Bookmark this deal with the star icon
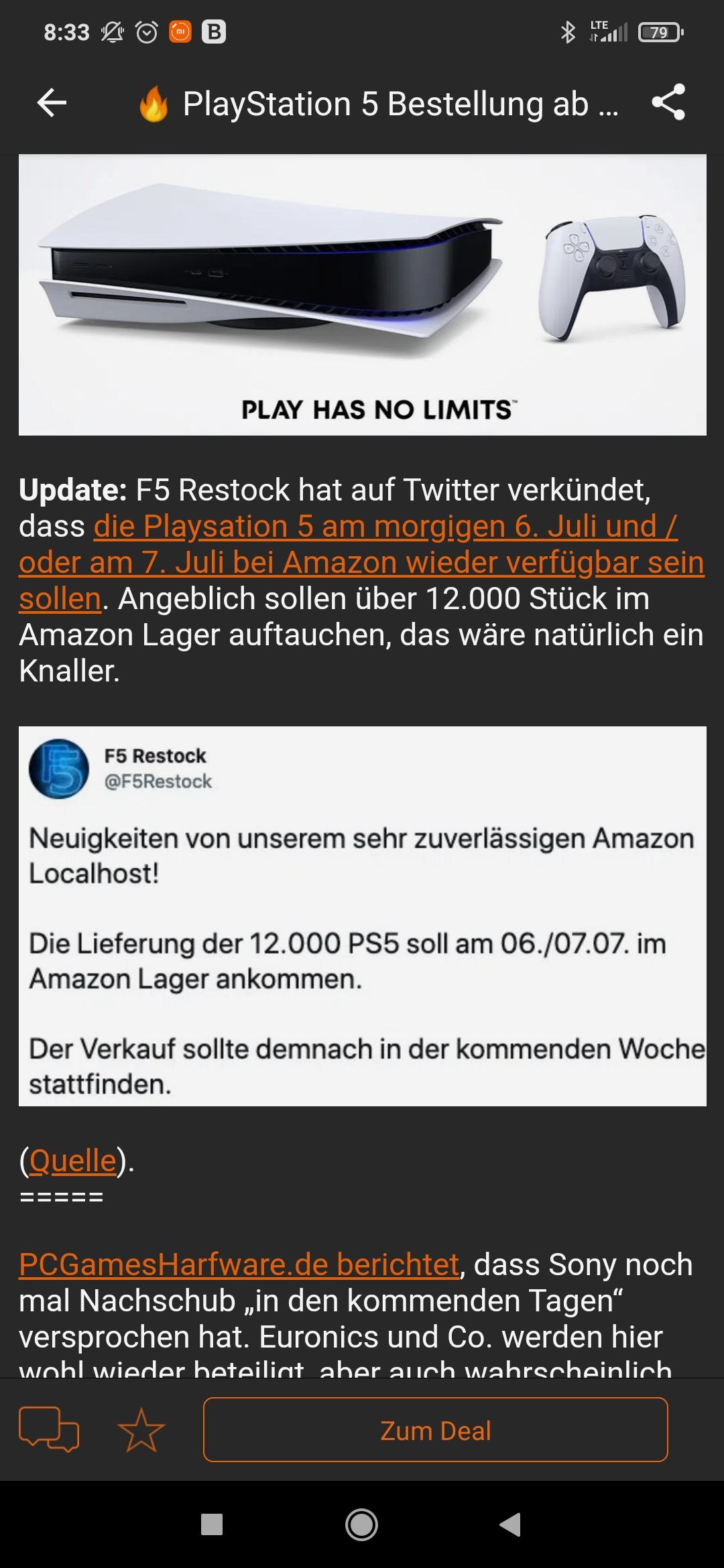 pos(141,1430)
